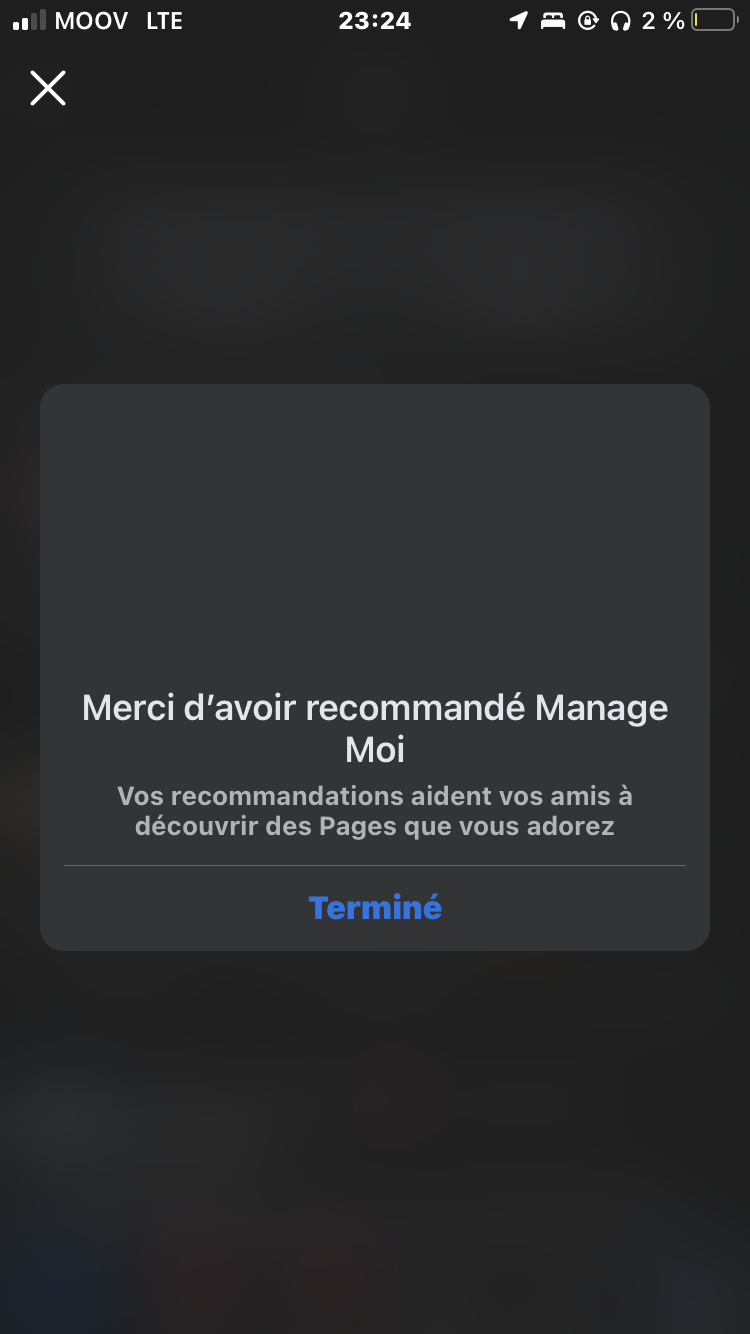Close the recommendation screen with the X
750x1334 pixels.
pos(48,88)
